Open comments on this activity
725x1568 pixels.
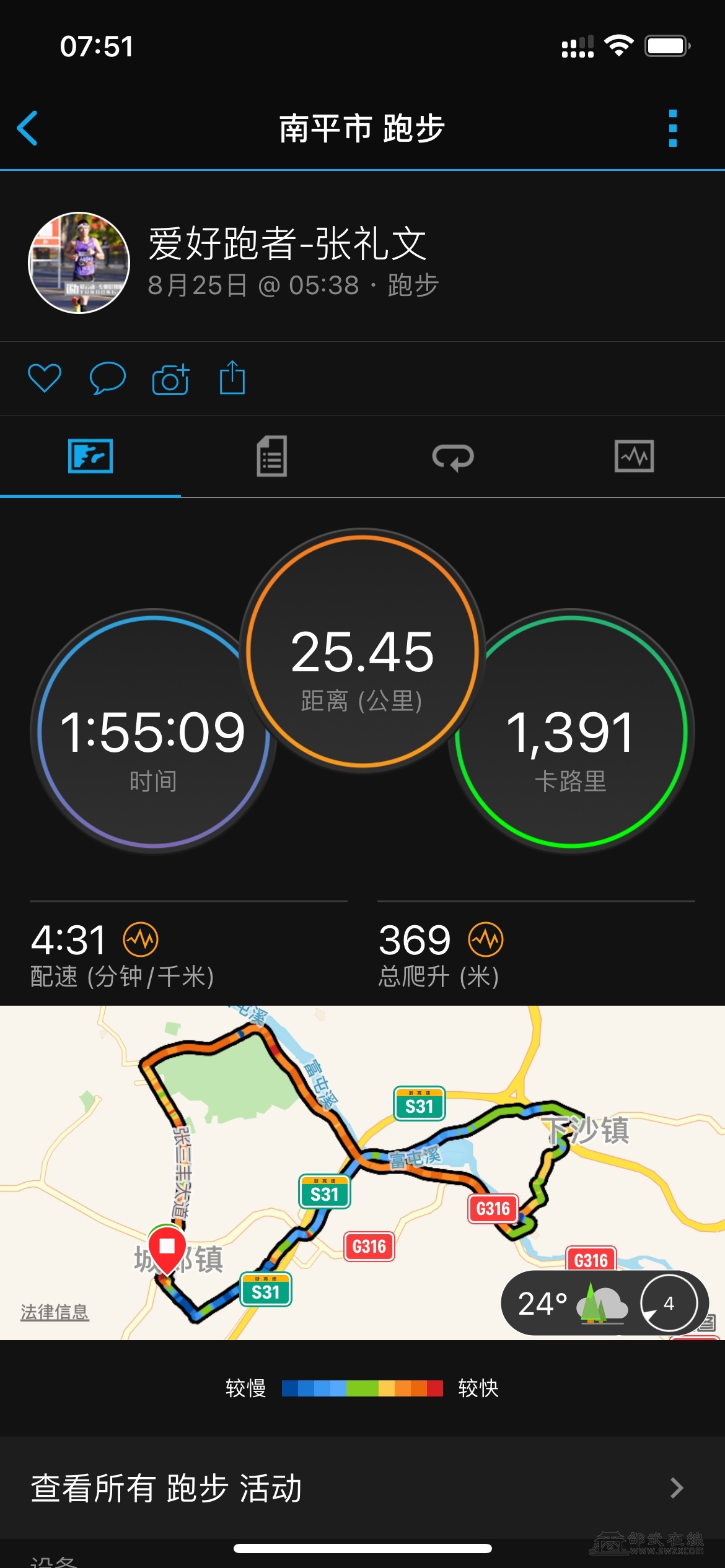108,378
